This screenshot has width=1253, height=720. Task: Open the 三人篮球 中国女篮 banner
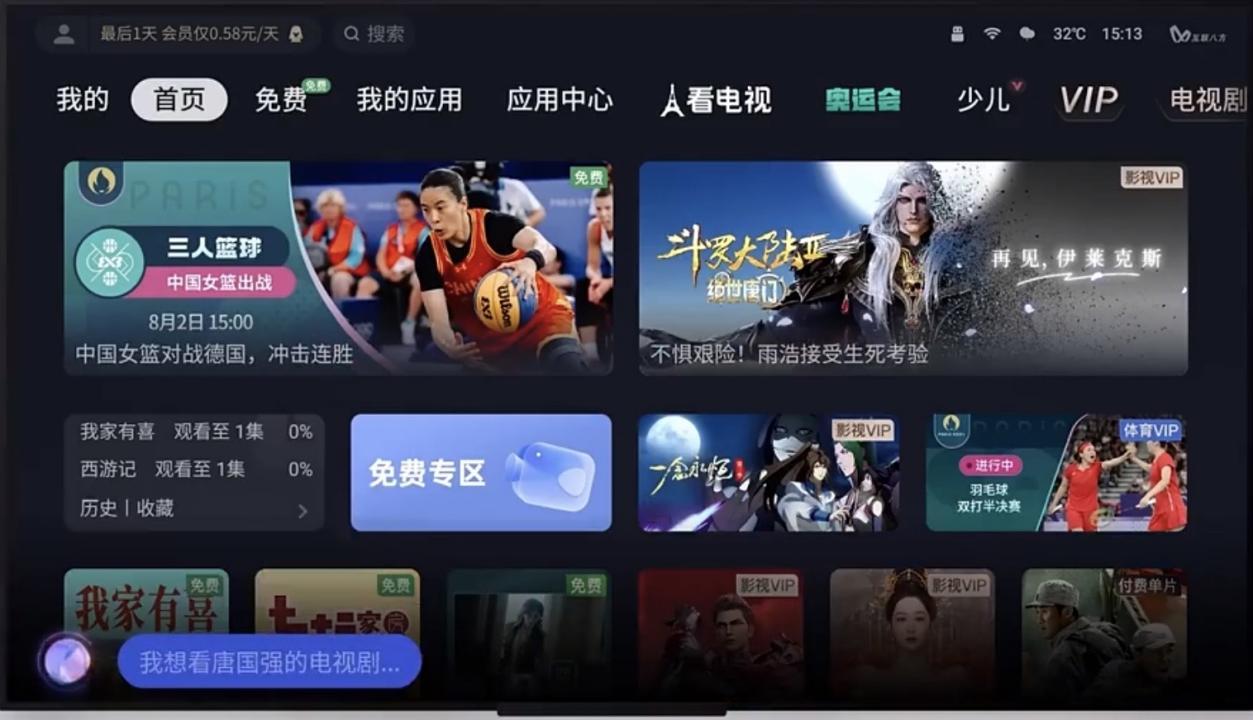click(x=338, y=268)
